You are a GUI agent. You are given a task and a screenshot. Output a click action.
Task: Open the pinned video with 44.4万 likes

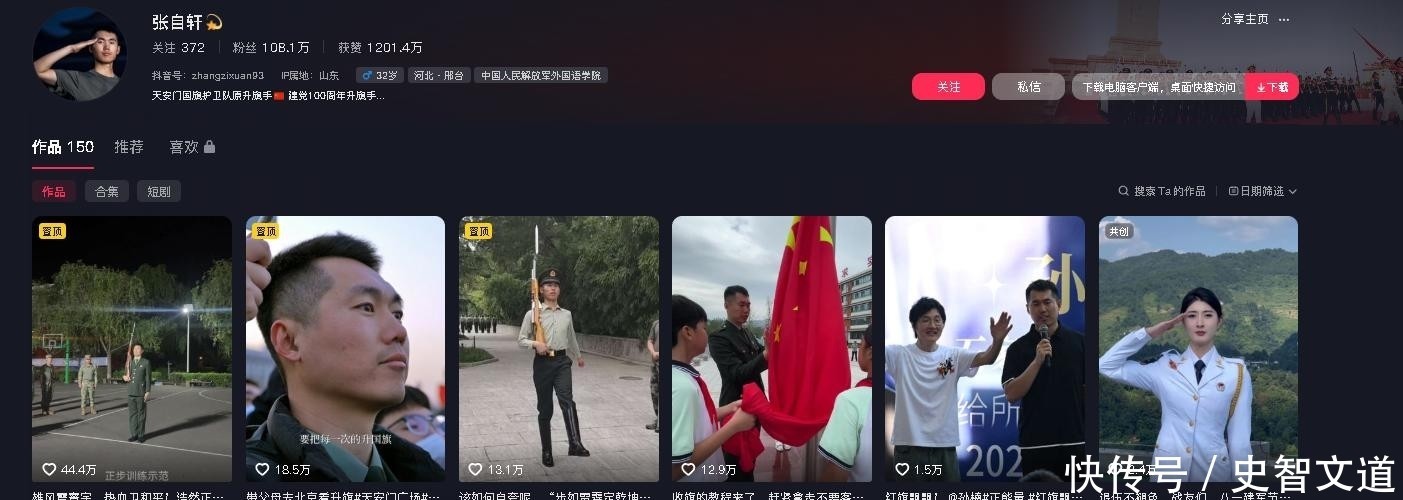[x=131, y=348]
